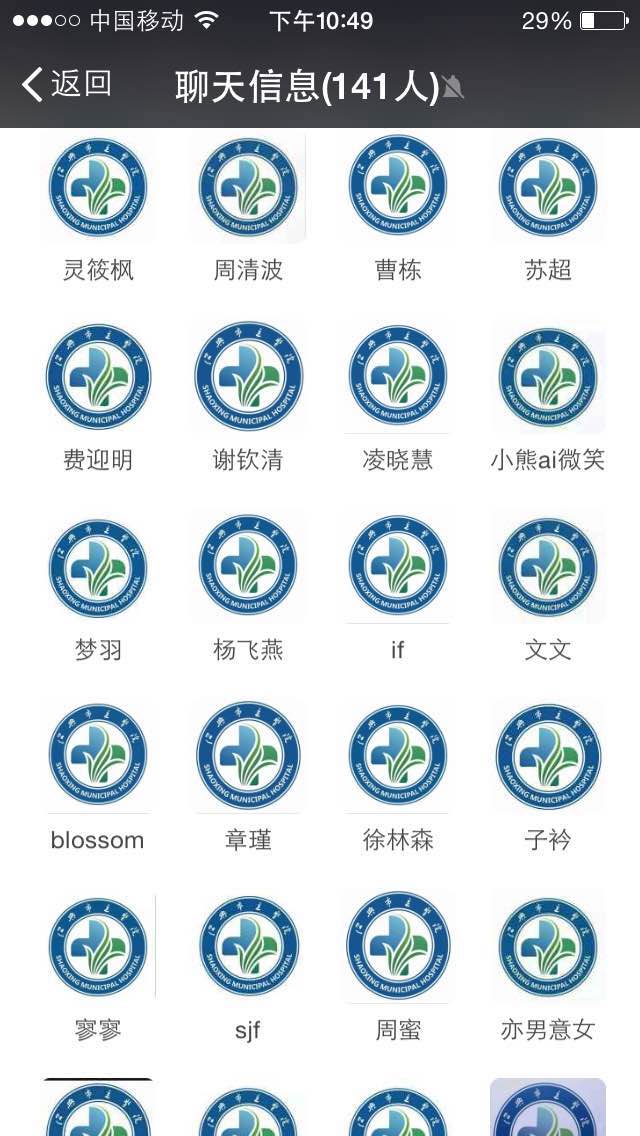View 曹栋's member profile
Image resolution: width=640 pixels, height=1136 pixels.
tap(398, 187)
